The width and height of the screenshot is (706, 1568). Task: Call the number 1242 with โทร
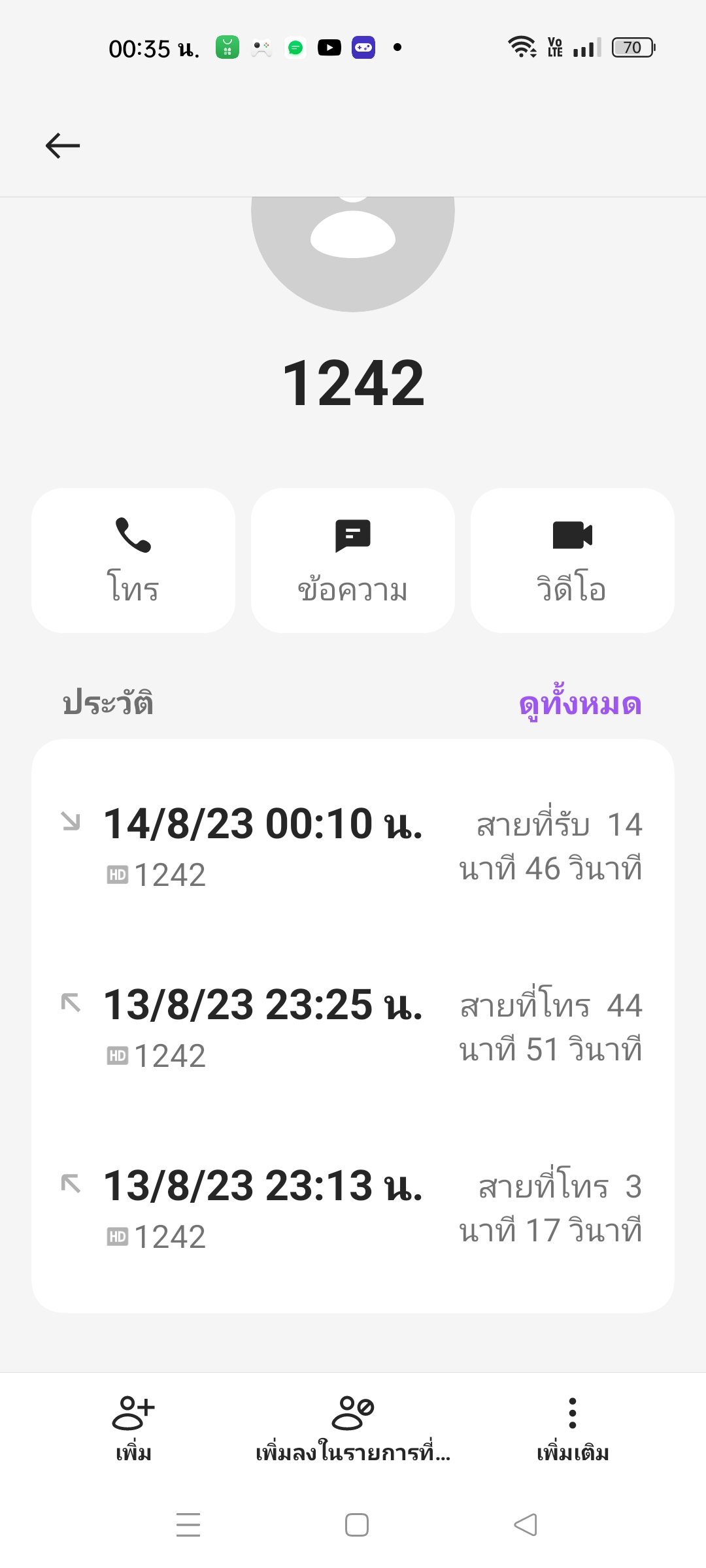point(133,561)
